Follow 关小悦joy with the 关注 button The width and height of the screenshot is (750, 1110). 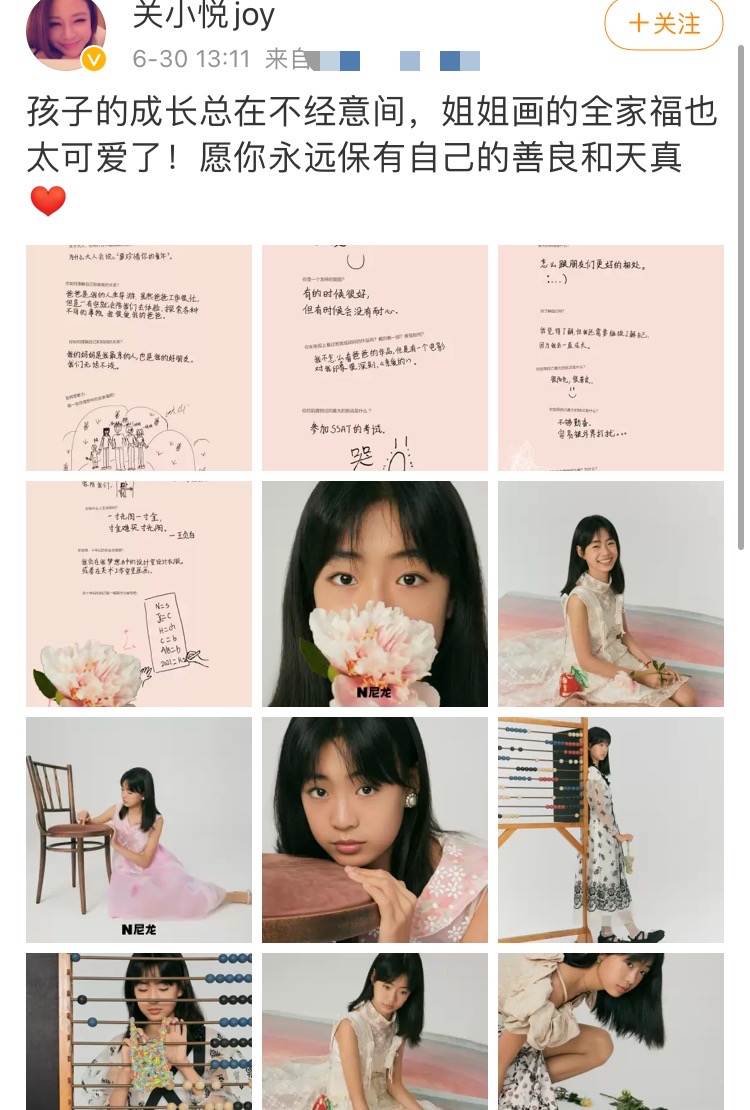664,23
